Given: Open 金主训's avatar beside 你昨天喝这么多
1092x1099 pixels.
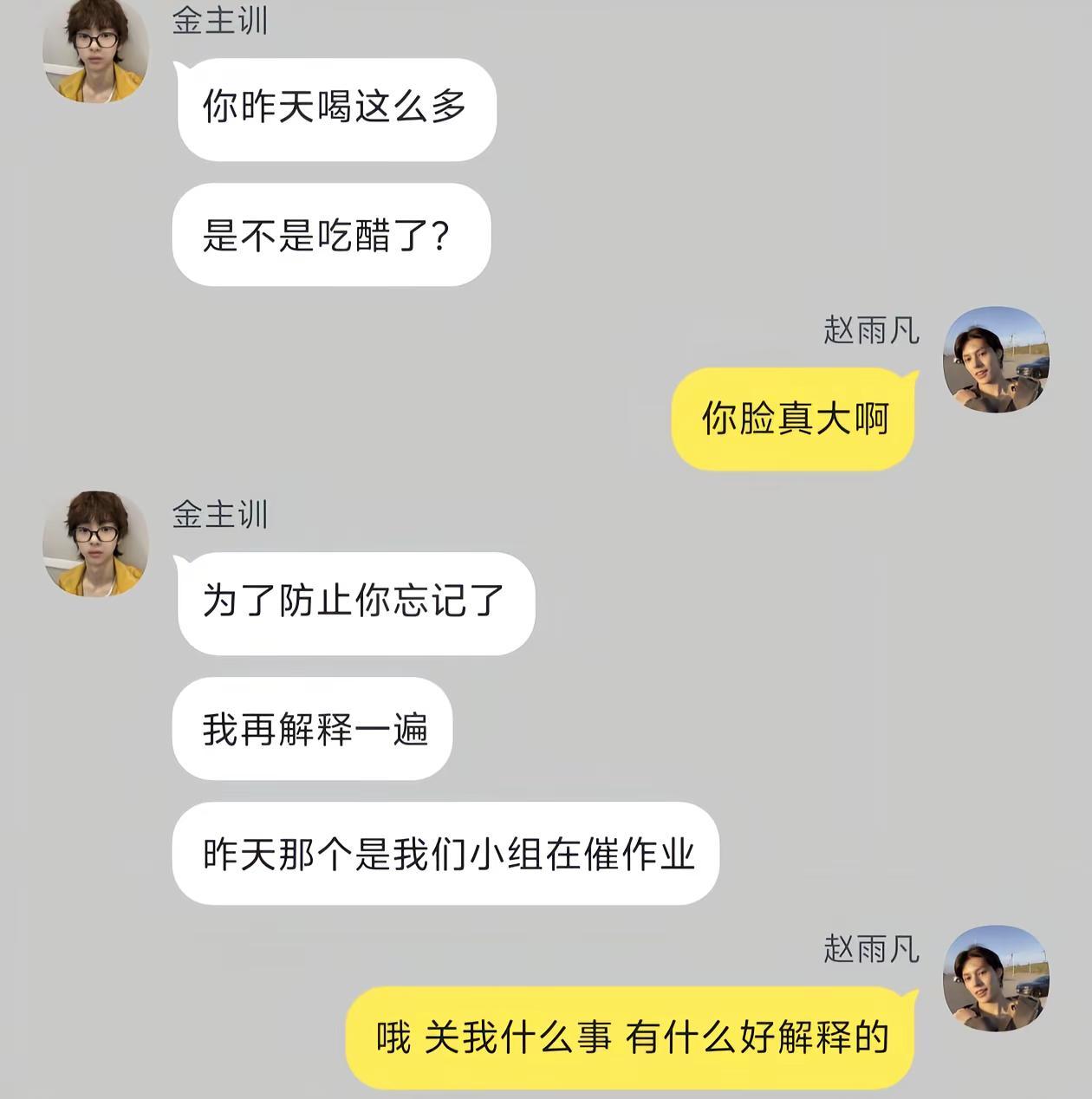Looking at the screenshot, I should point(95,50).
